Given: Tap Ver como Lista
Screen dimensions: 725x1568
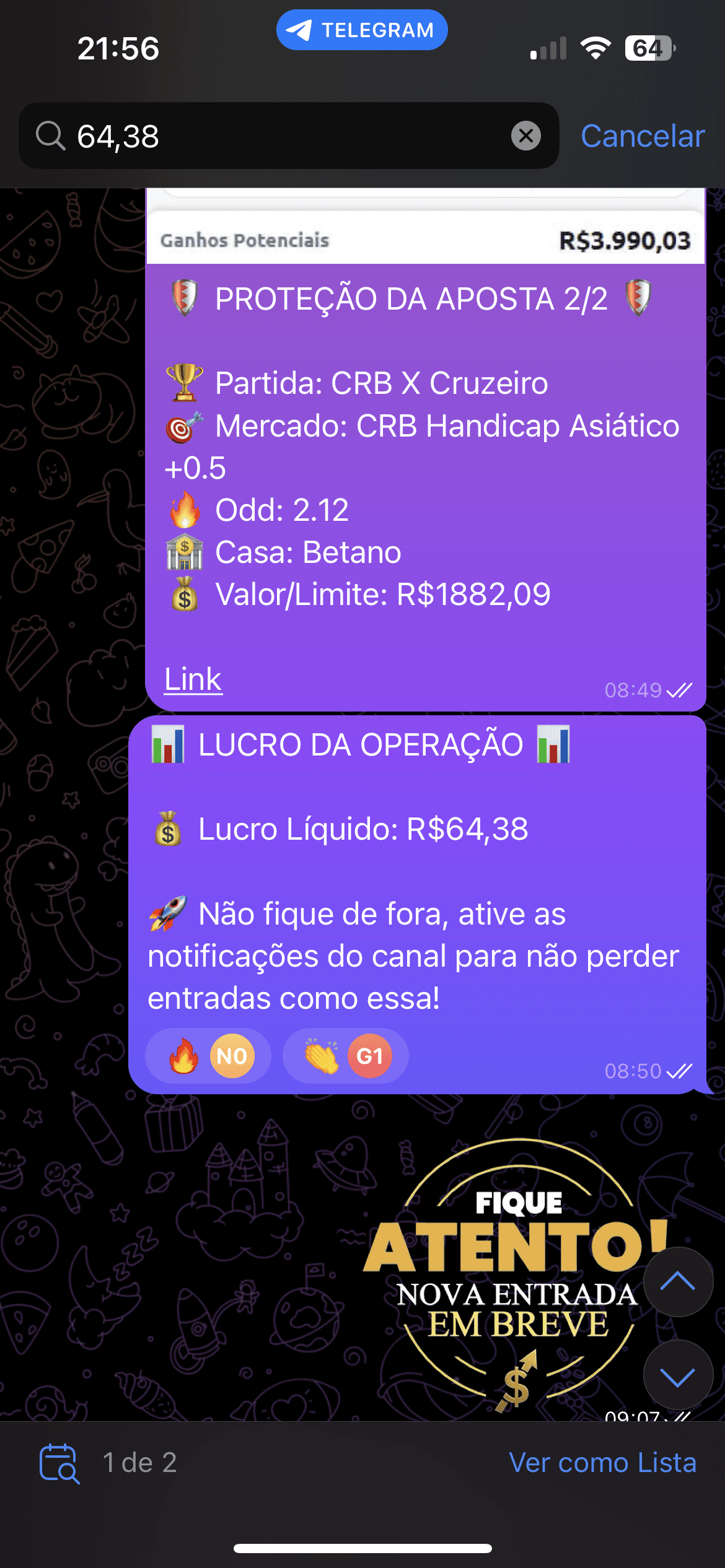Looking at the screenshot, I should (x=602, y=1463).
